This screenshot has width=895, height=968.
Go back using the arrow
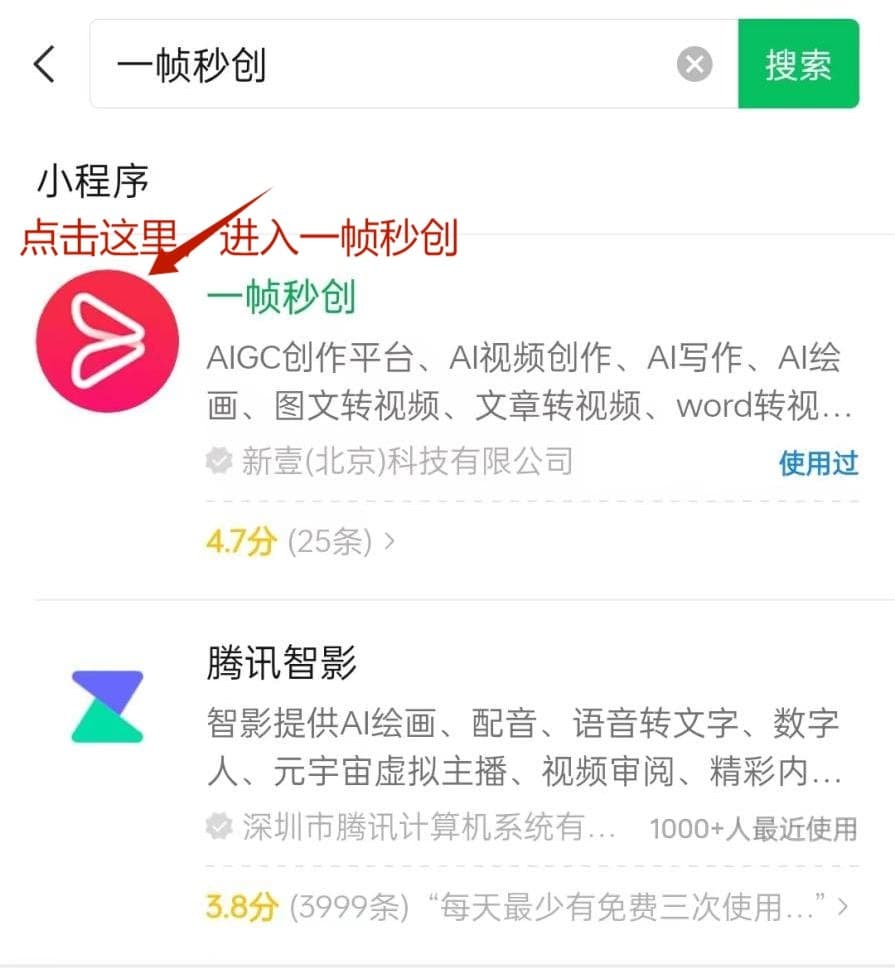pos(44,65)
